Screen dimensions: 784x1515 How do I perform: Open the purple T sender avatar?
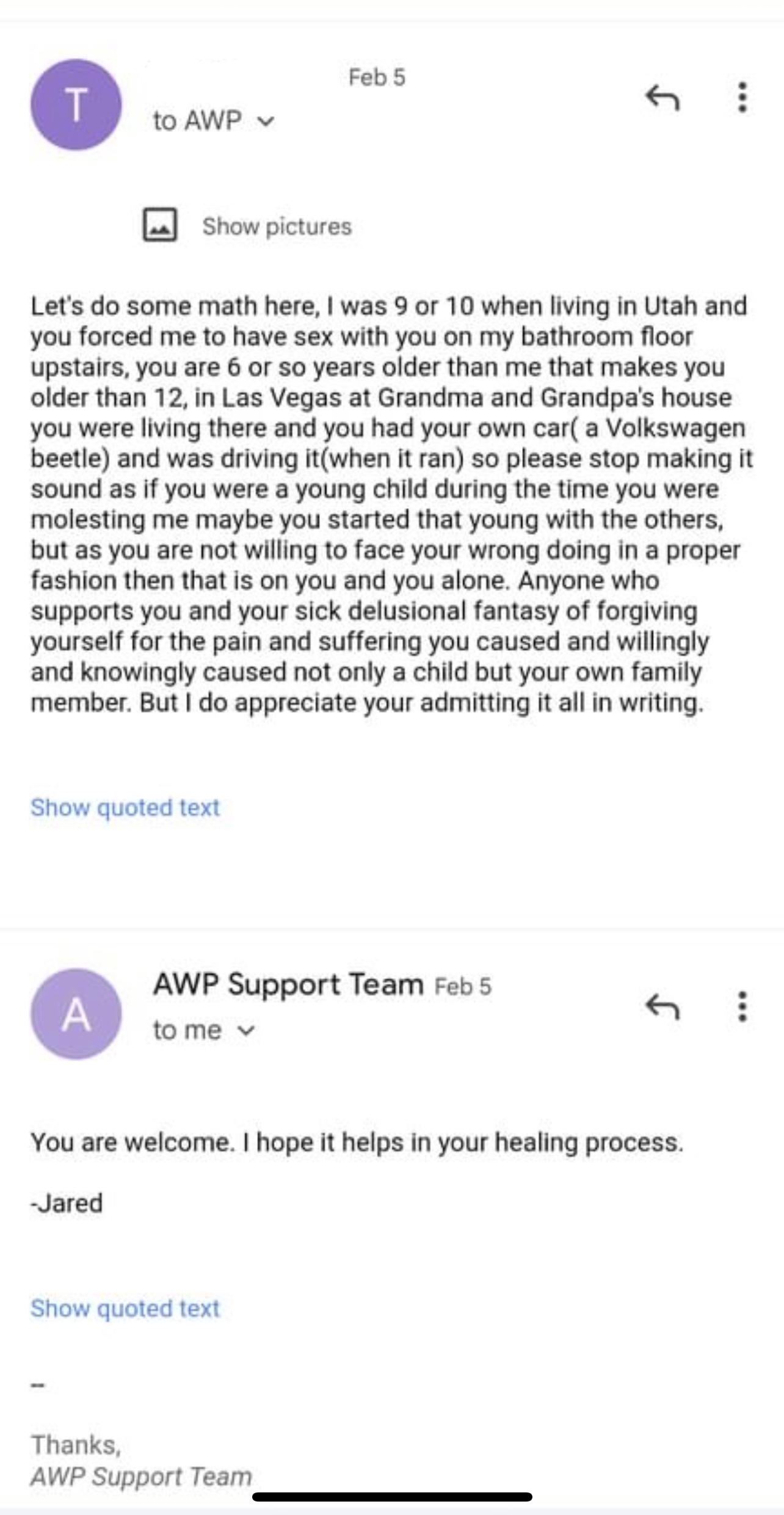pos(76,104)
